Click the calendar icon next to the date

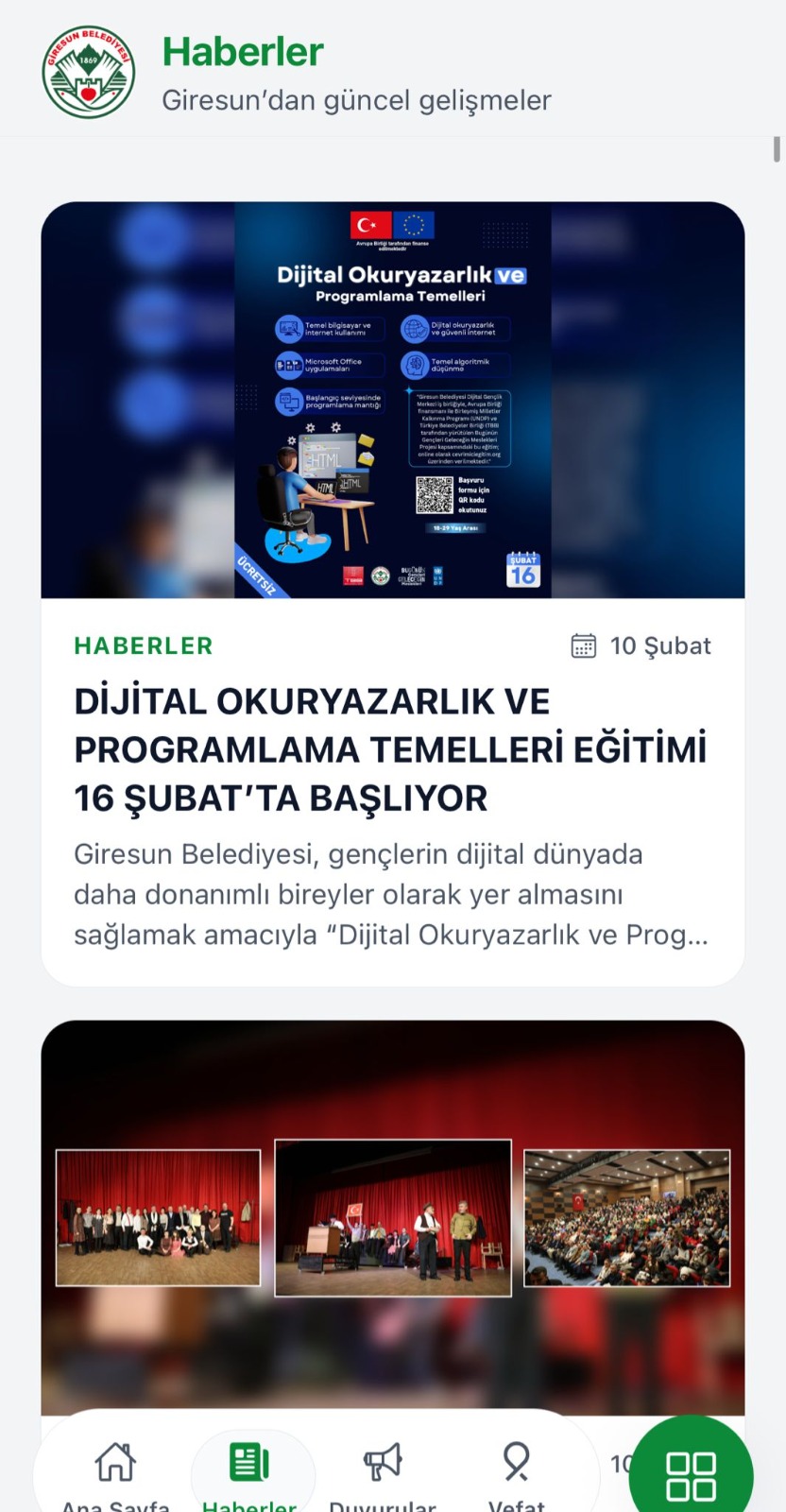coord(583,645)
